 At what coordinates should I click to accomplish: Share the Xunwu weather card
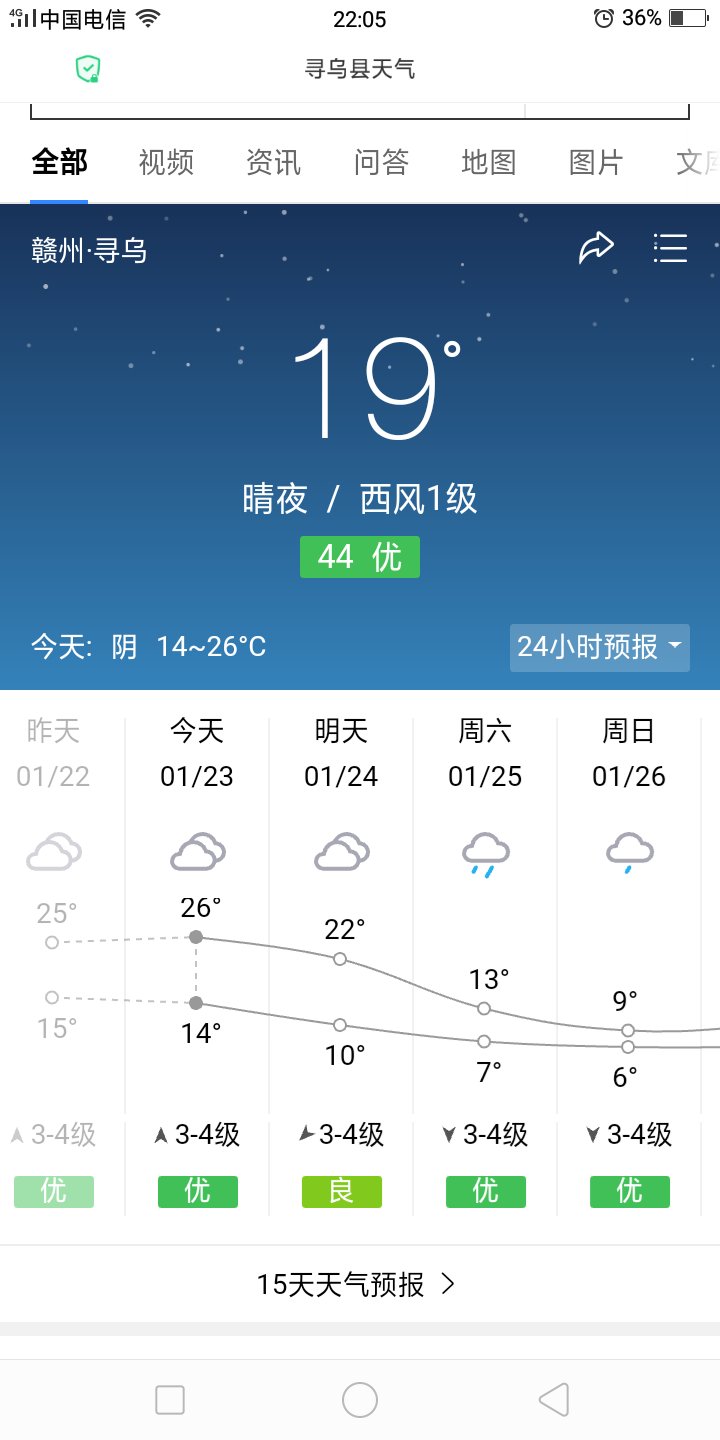(596, 248)
